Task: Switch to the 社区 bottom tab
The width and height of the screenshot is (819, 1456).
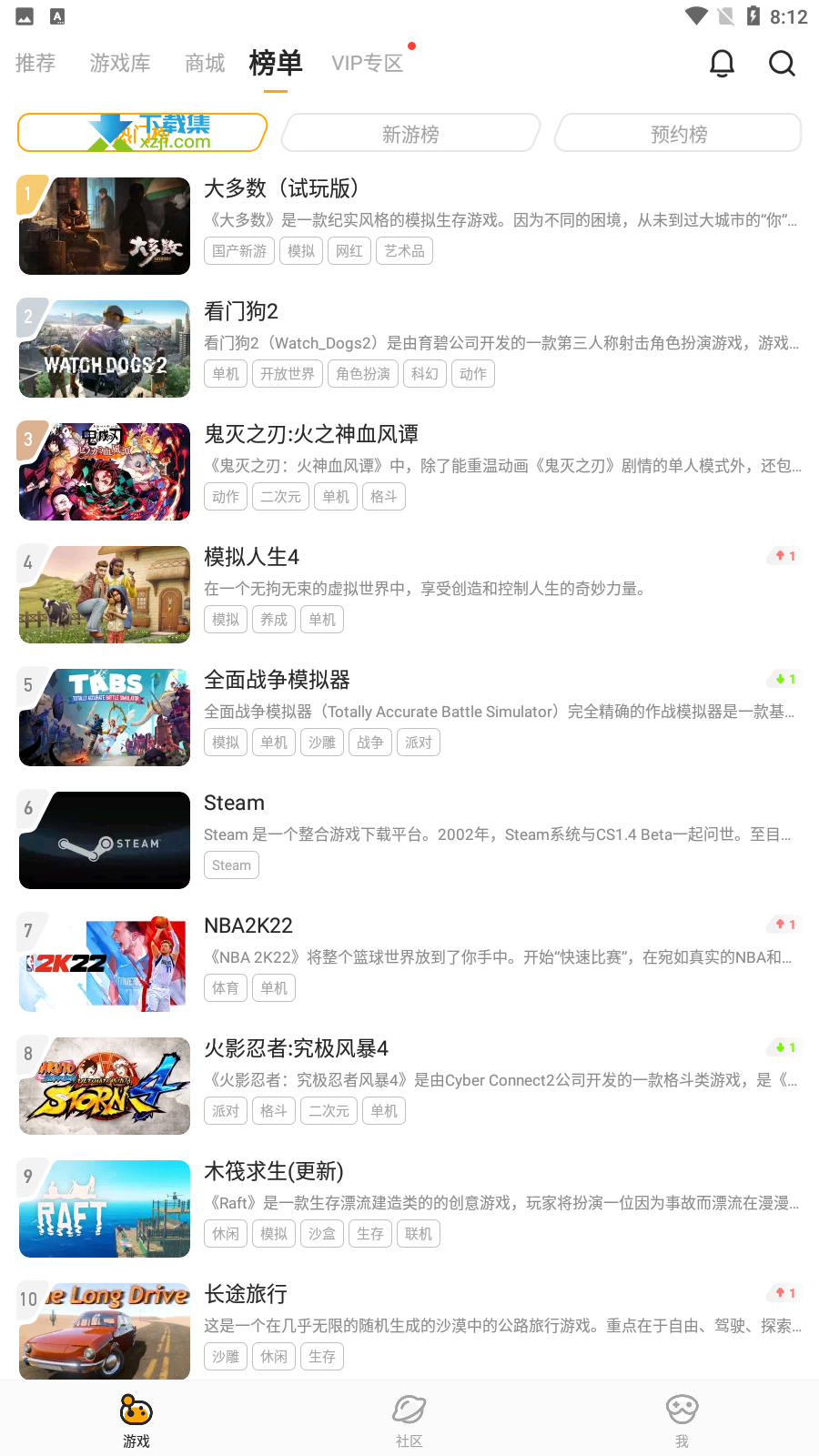Action: tap(409, 1420)
